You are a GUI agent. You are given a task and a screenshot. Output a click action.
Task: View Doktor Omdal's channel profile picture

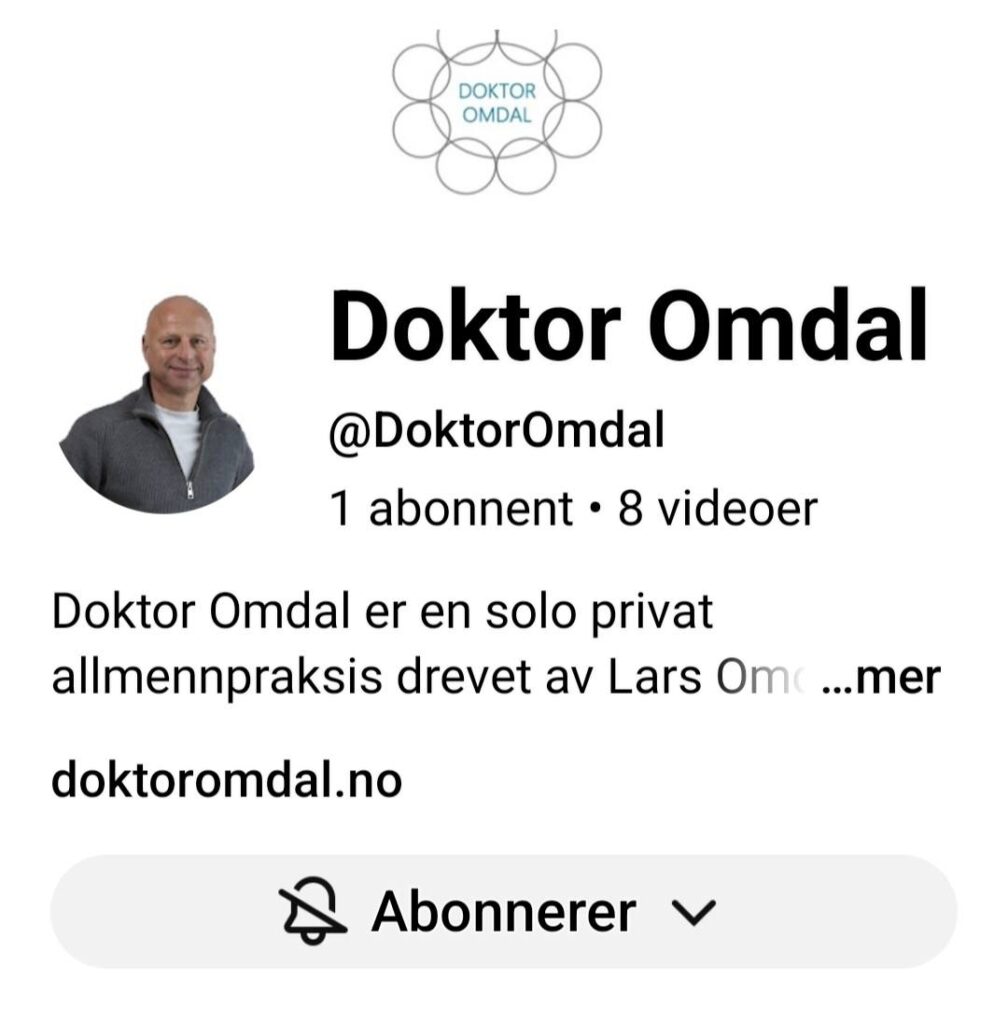click(155, 404)
